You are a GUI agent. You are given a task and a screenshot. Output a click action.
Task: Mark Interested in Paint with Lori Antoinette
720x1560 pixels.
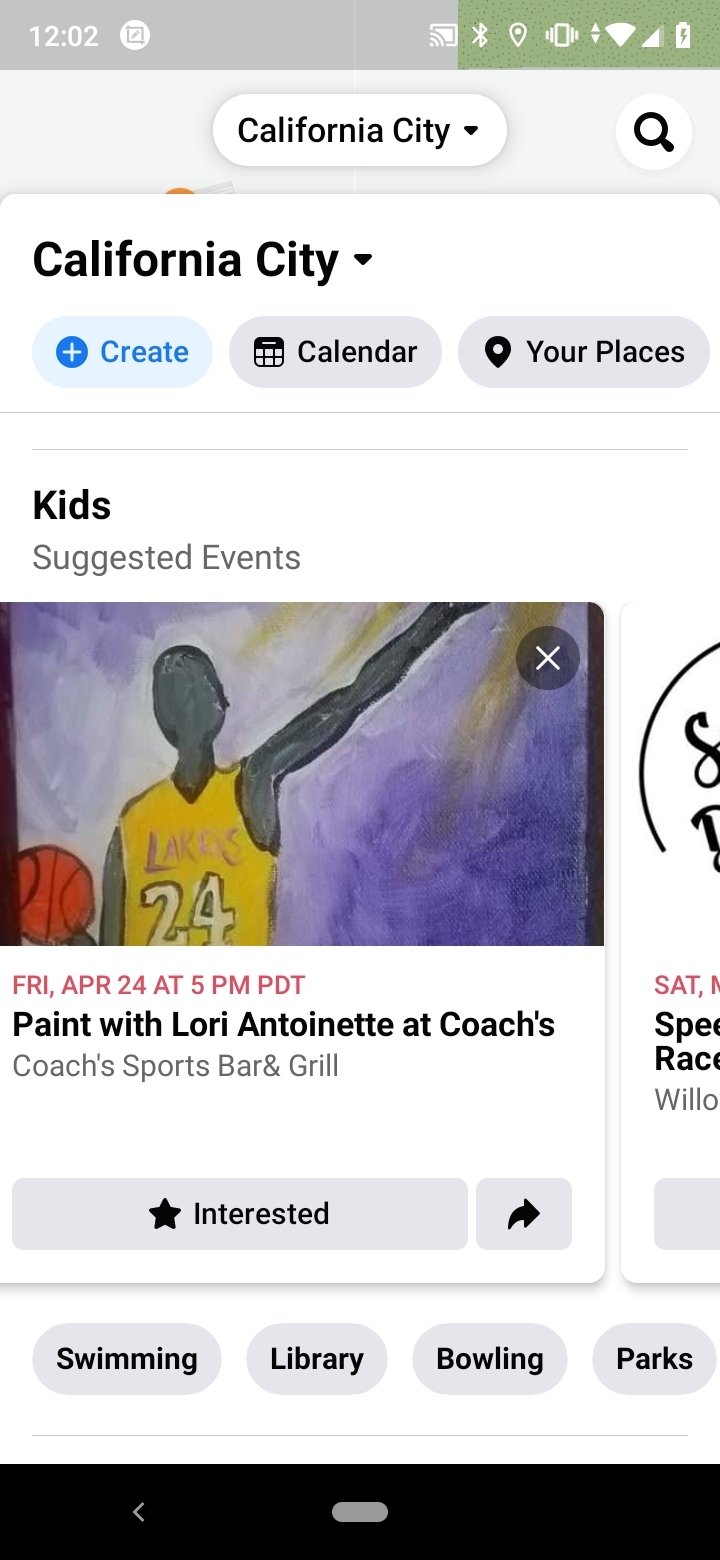(240, 1214)
